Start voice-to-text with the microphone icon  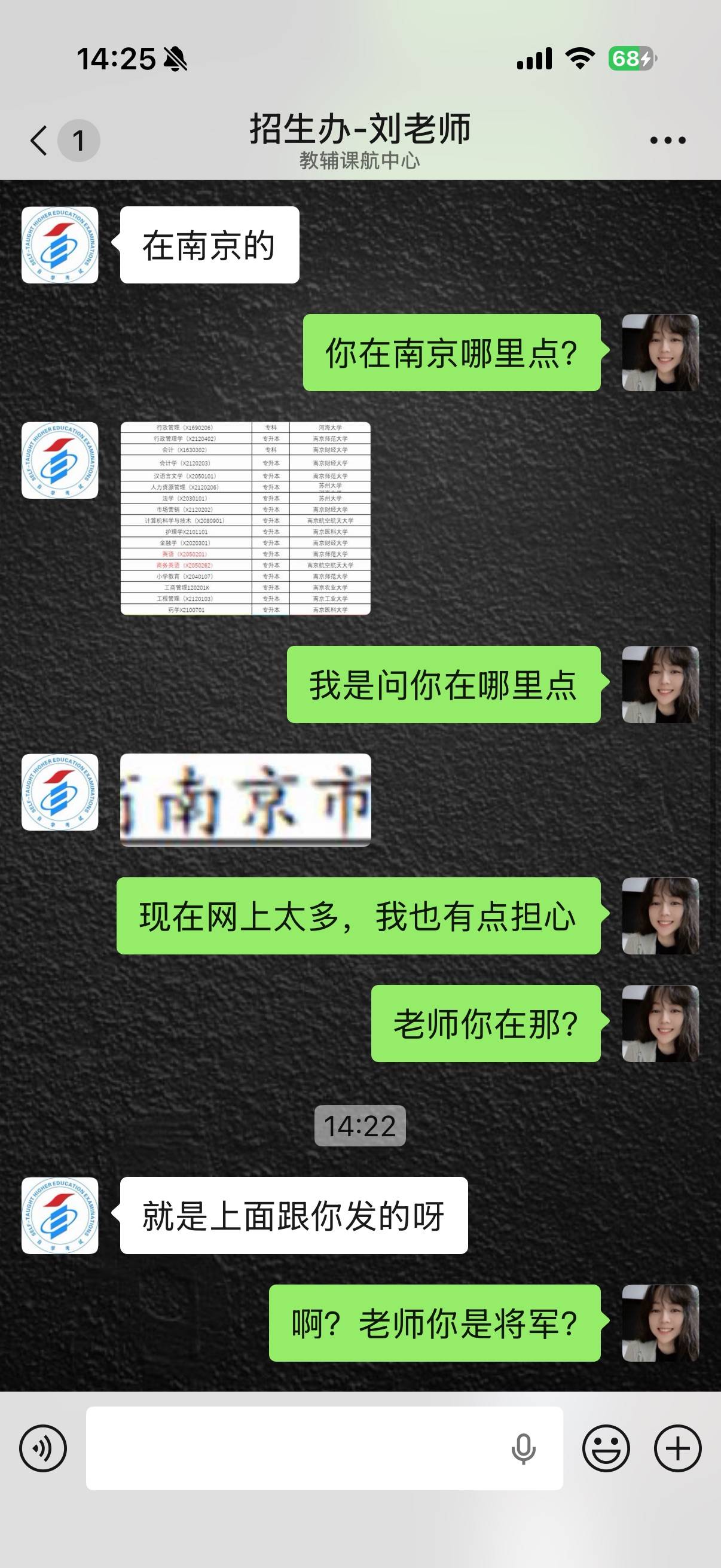click(523, 1448)
